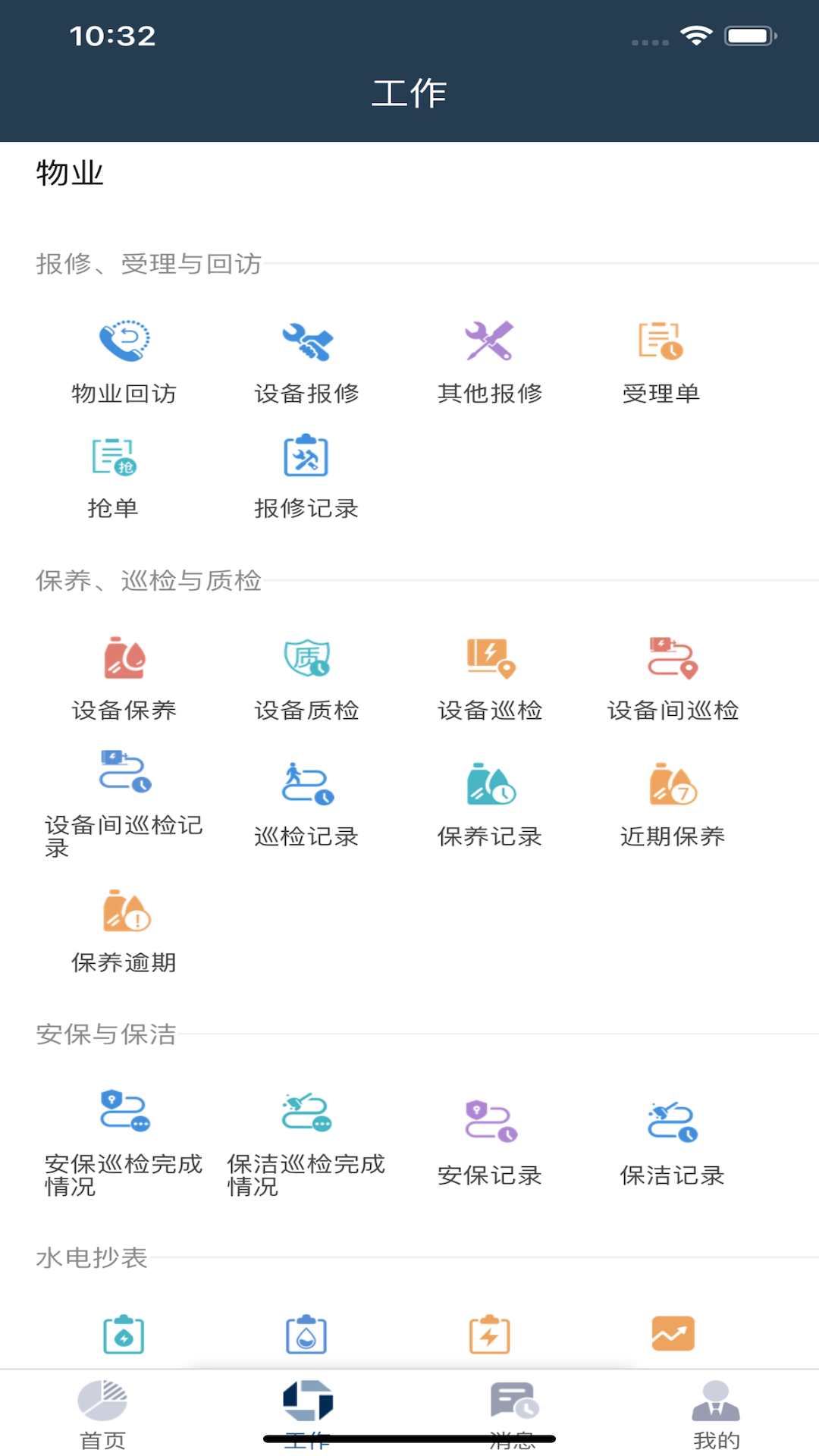Screen dimensions: 819x1456
Task: Check 保养逾期 overdue maintenance
Action: pyautogui.click(x=124, y=931)
